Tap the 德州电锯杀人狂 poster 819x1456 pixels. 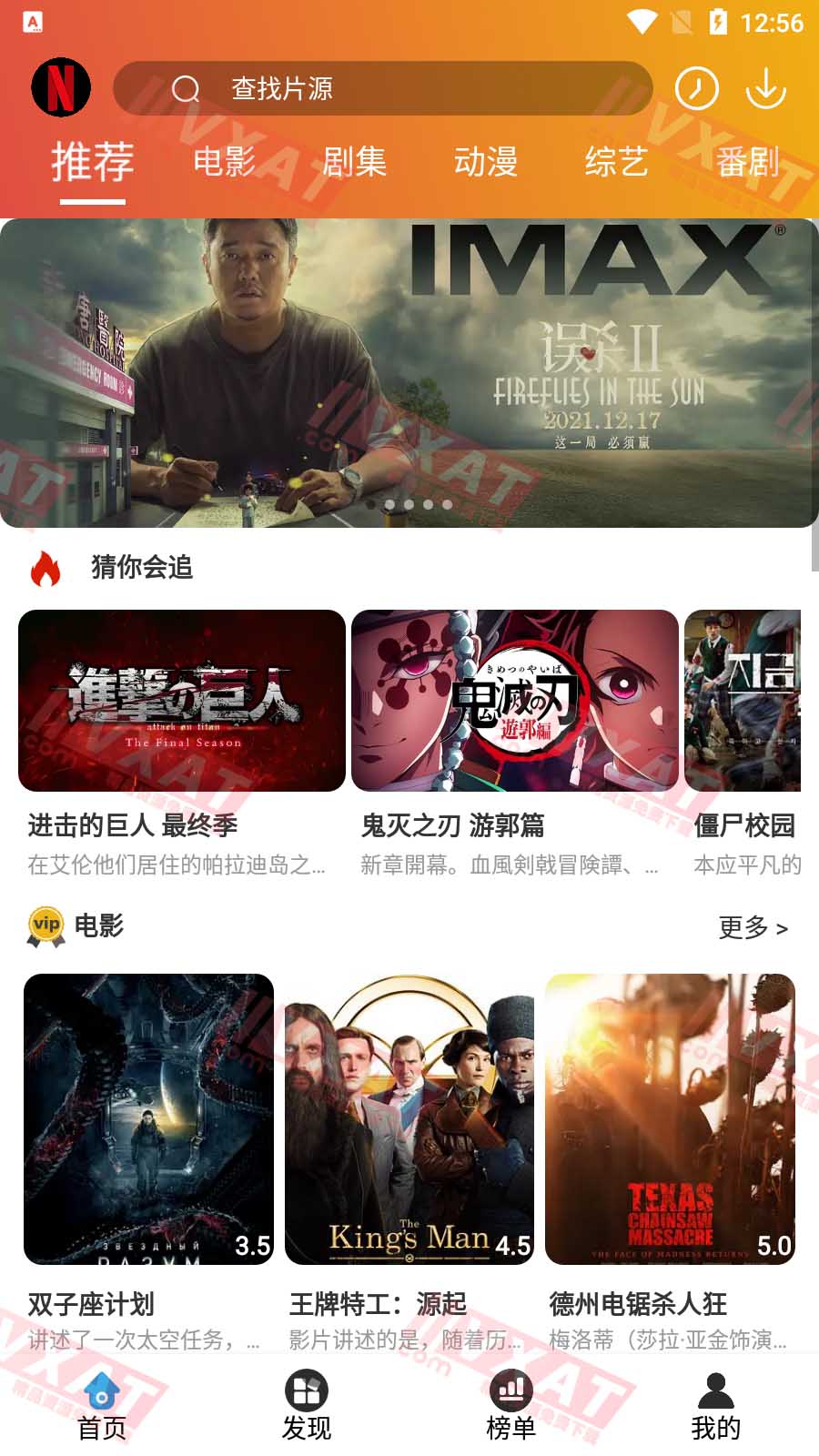point(671,1117)
